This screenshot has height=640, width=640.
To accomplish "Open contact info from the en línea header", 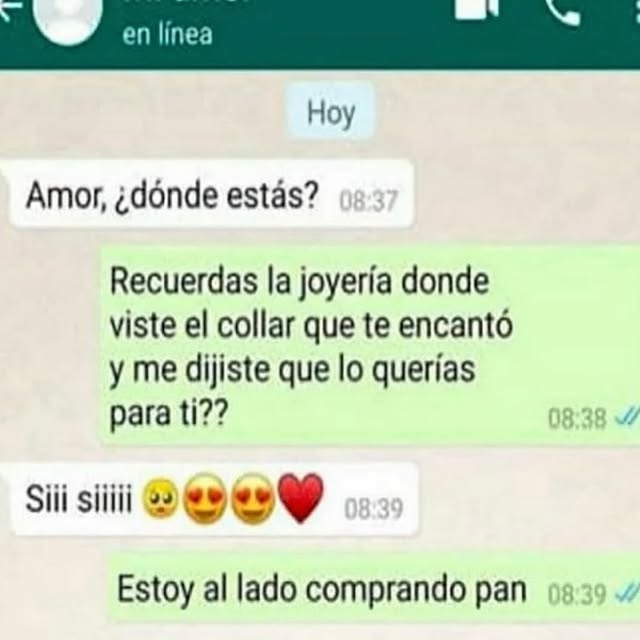I will click(x=167, y=33).
